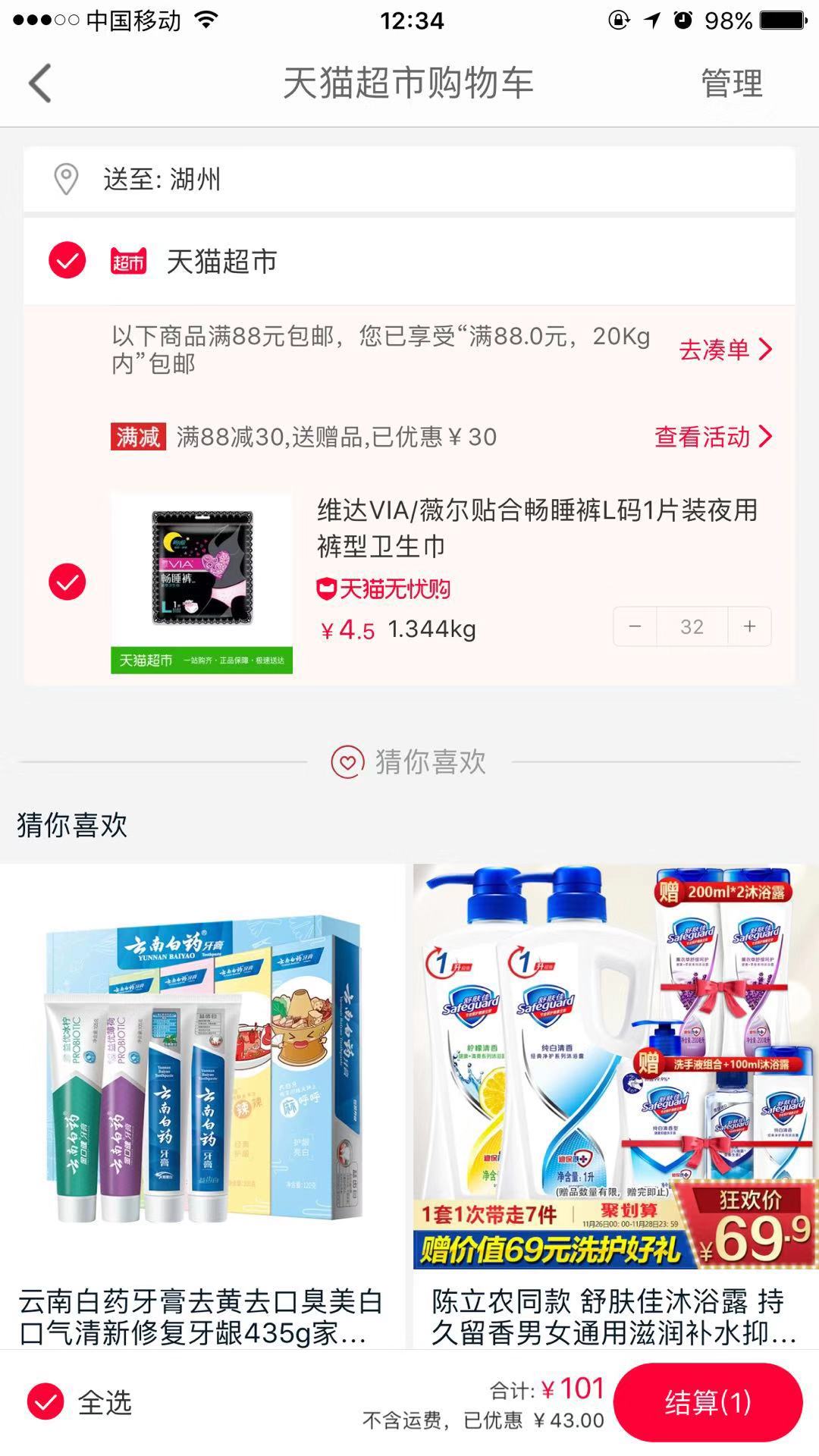Open 去凑单 to add more items
The height and width of the screenshot is (1456, 819).
725,350
